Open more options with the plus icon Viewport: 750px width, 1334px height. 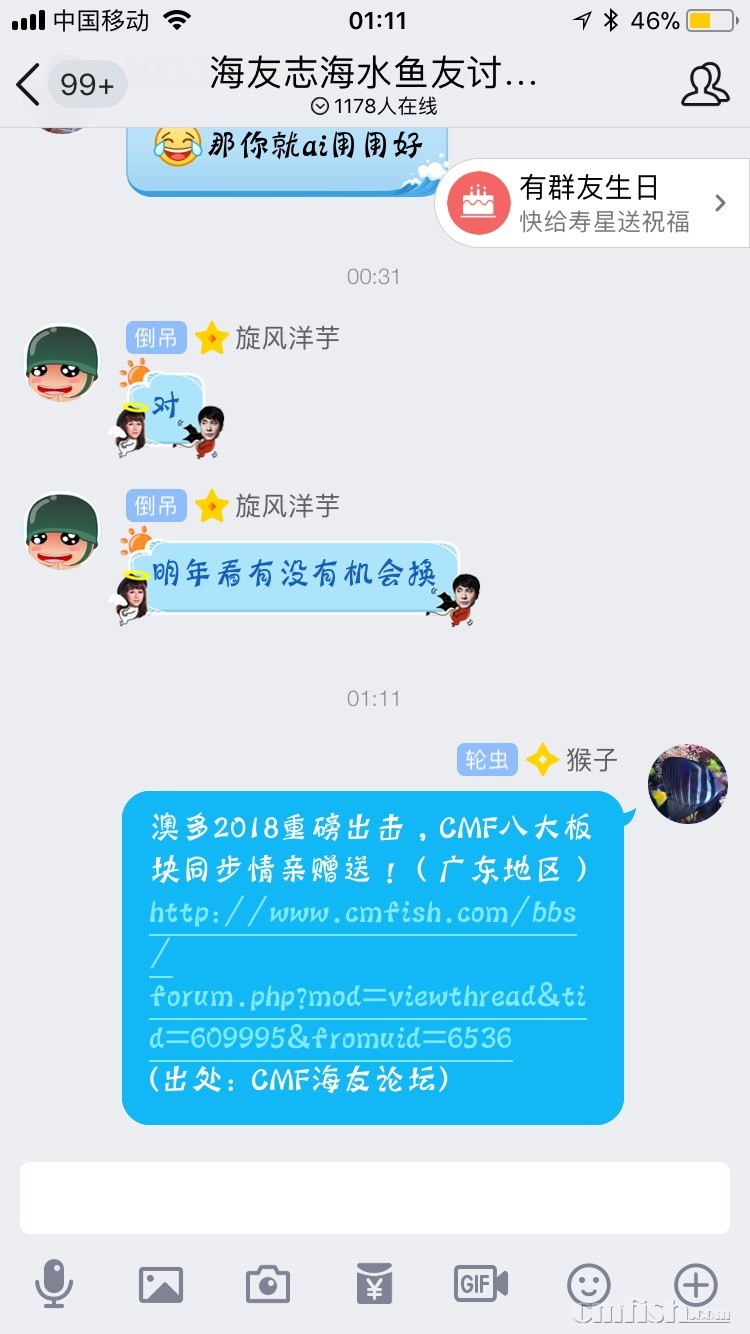pyautogui.click(x=696, y=1284)
